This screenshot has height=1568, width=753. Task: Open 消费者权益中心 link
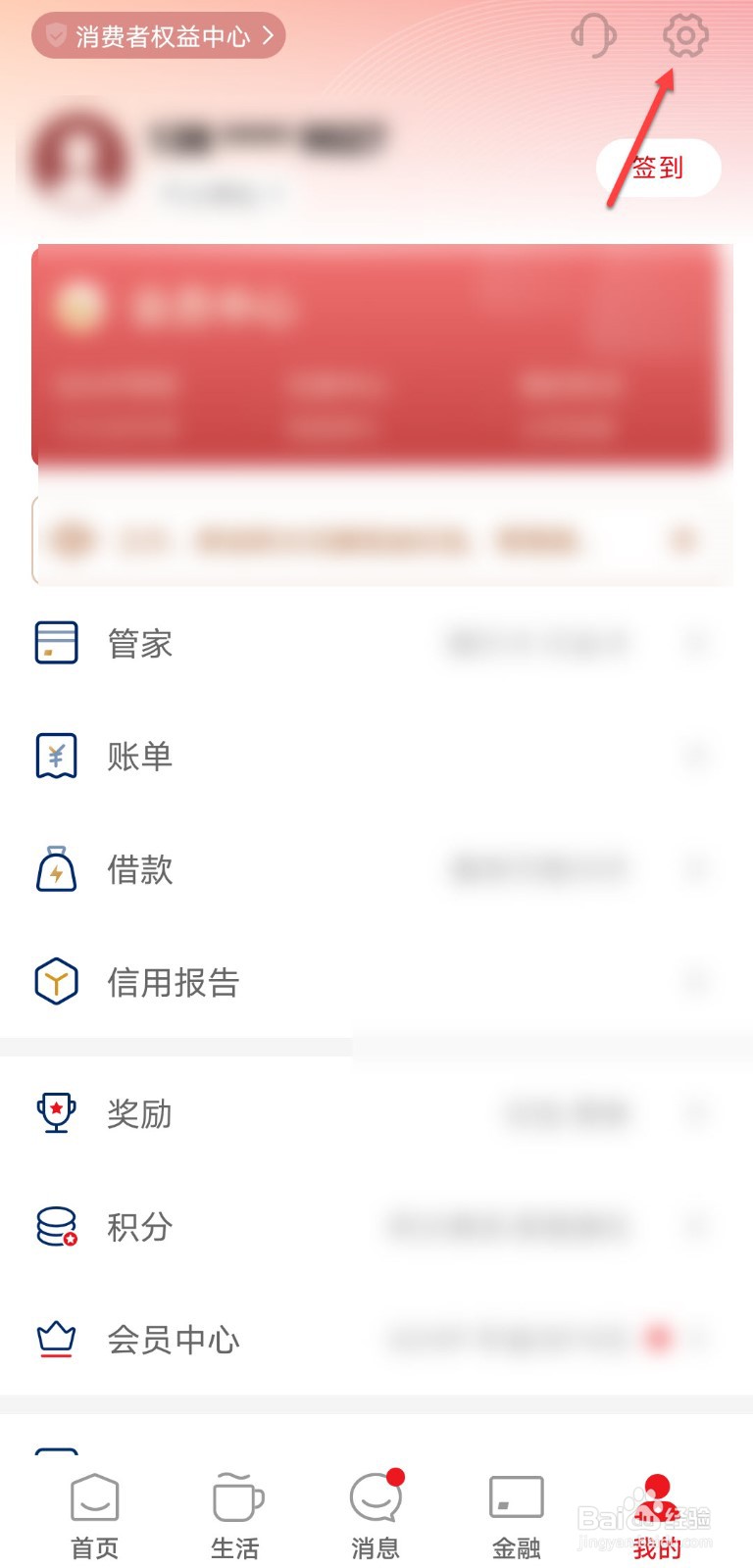click(x=157, y=35)
